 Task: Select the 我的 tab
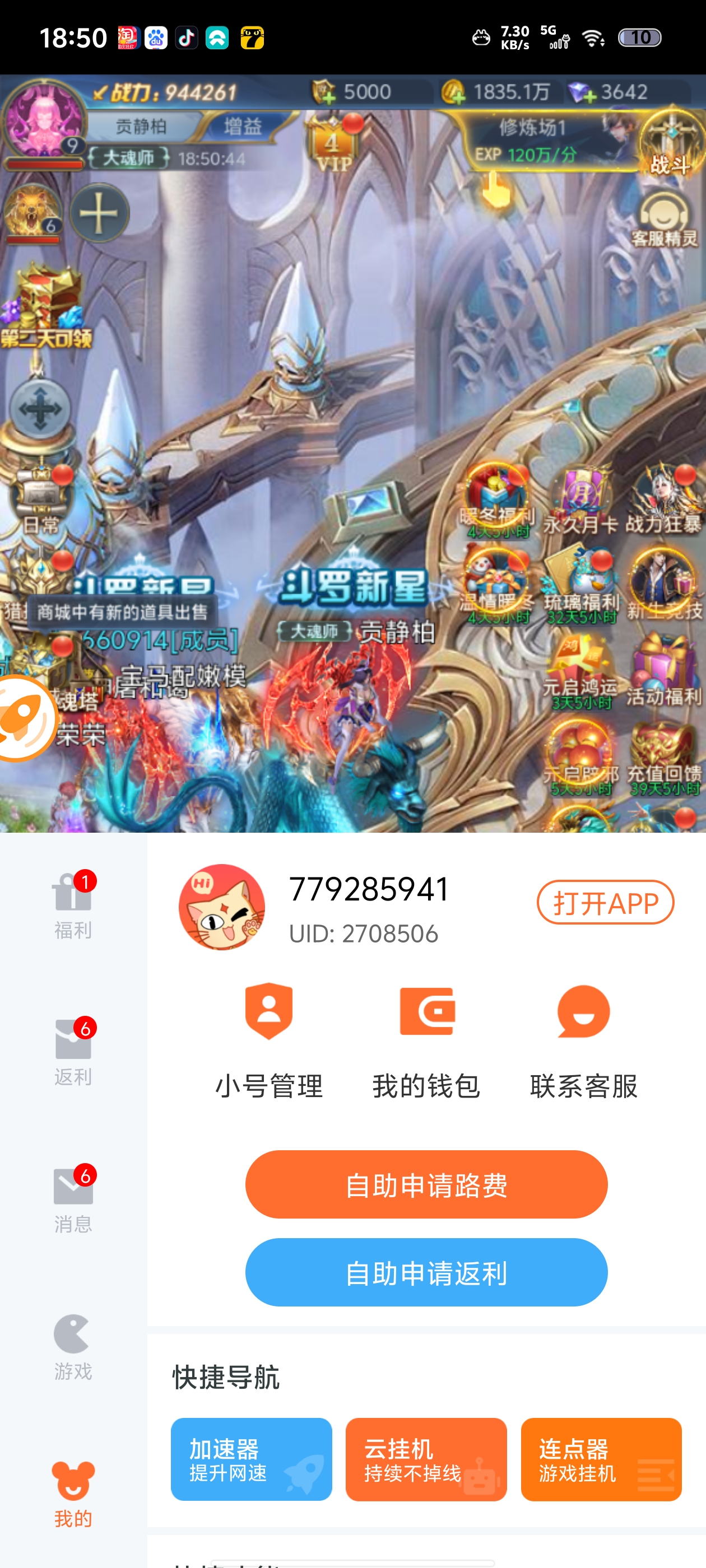[x=73, y=1493]
